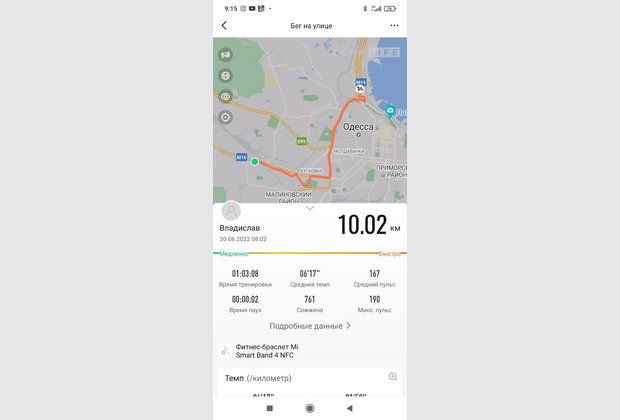Open the recent apps square button
This screenshot has height=420, width=620.
tap(270, 408)
